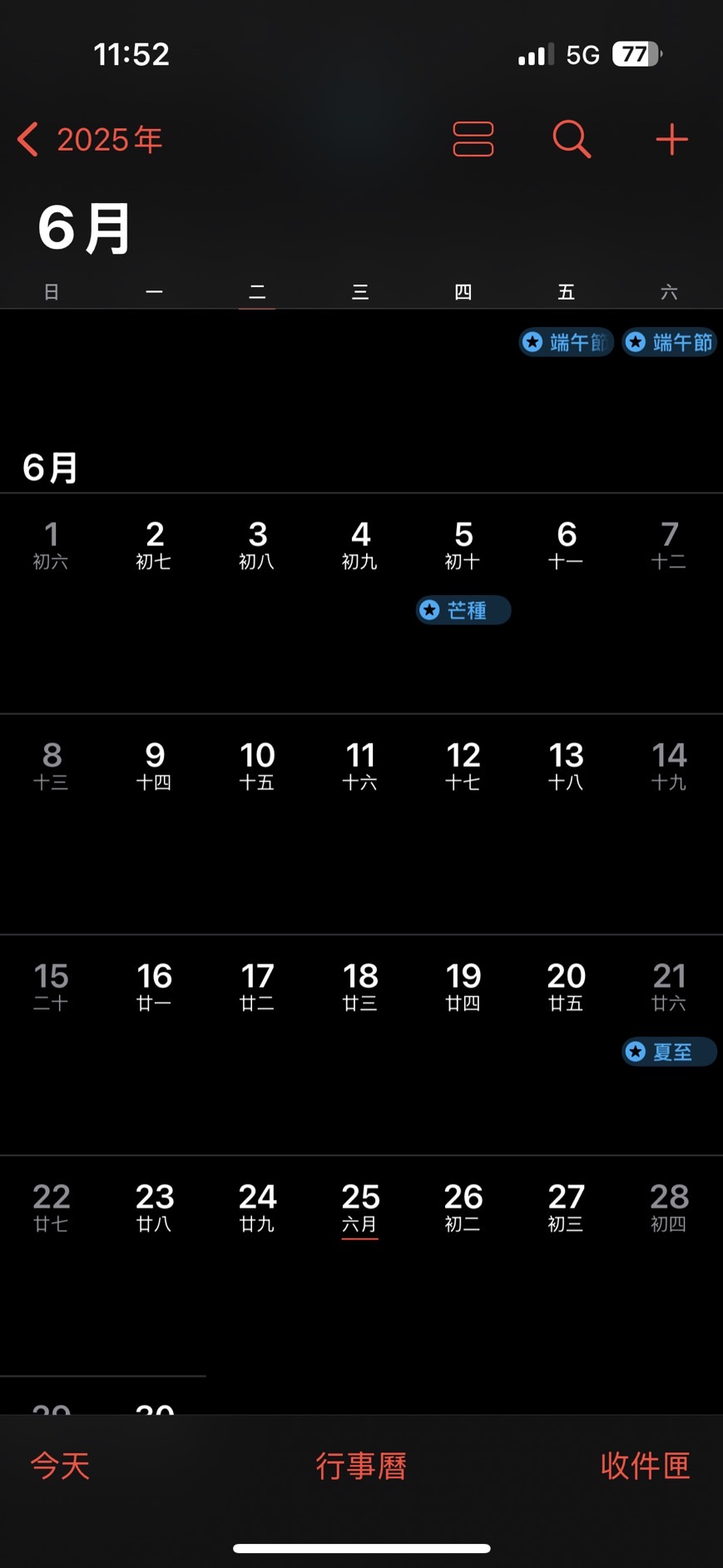Image resolution: width=723 pixels, height=1568 pixels.
Task: Open the 夏至 event on June 21
Action: coord(669,1052)
